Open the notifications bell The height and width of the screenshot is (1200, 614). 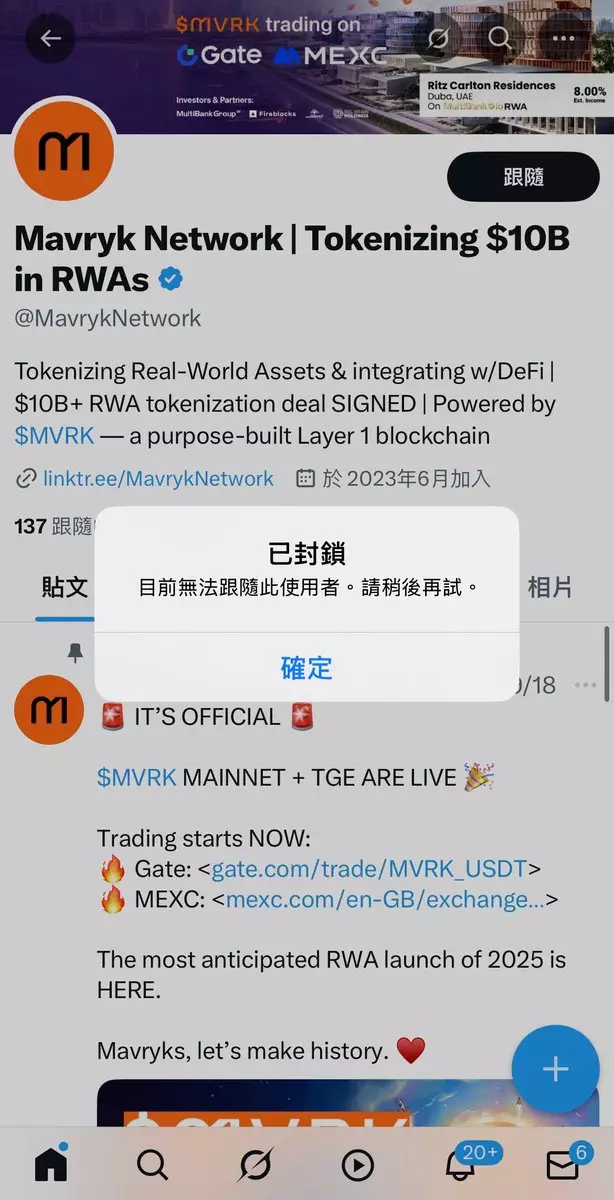click(461, 1164)
